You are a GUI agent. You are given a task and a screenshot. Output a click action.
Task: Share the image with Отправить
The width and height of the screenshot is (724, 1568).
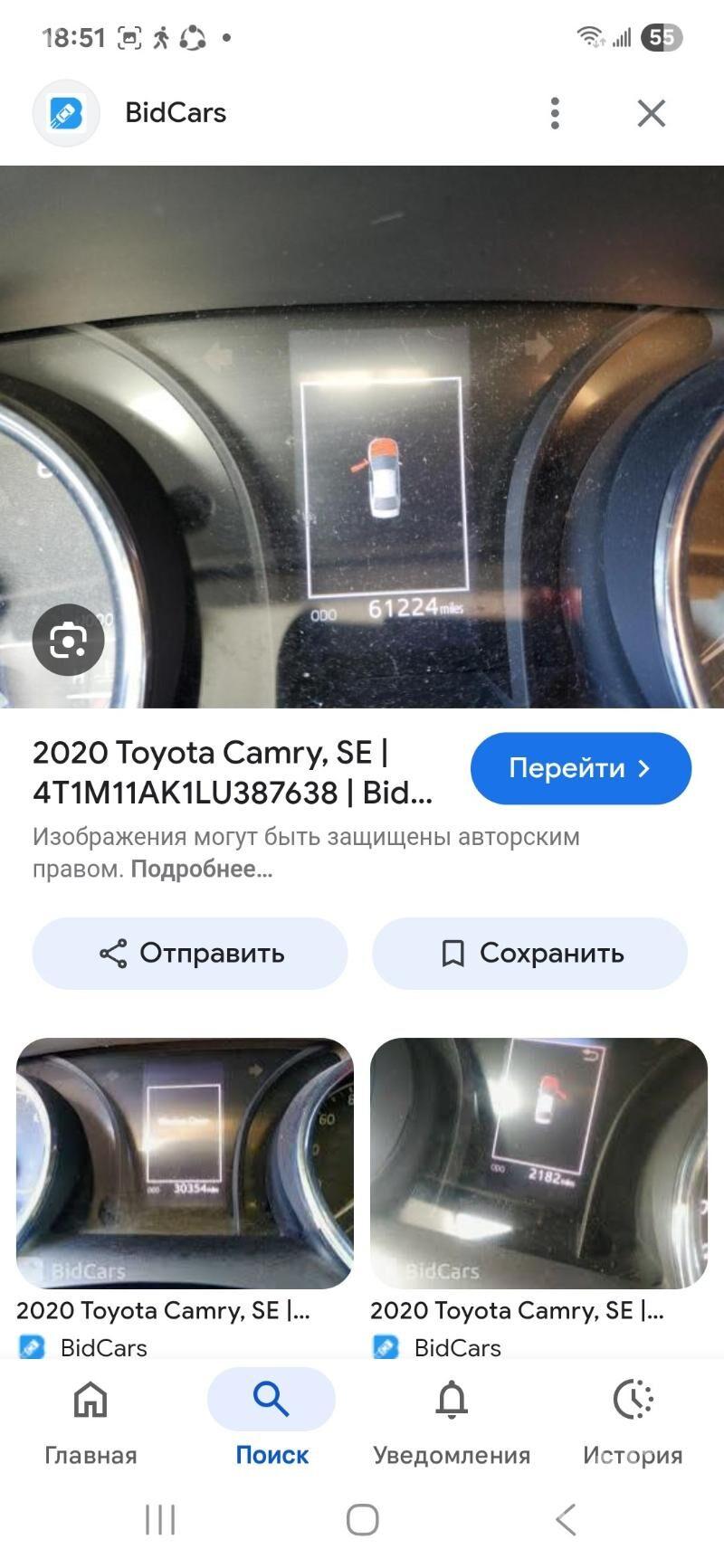(190, 953)
